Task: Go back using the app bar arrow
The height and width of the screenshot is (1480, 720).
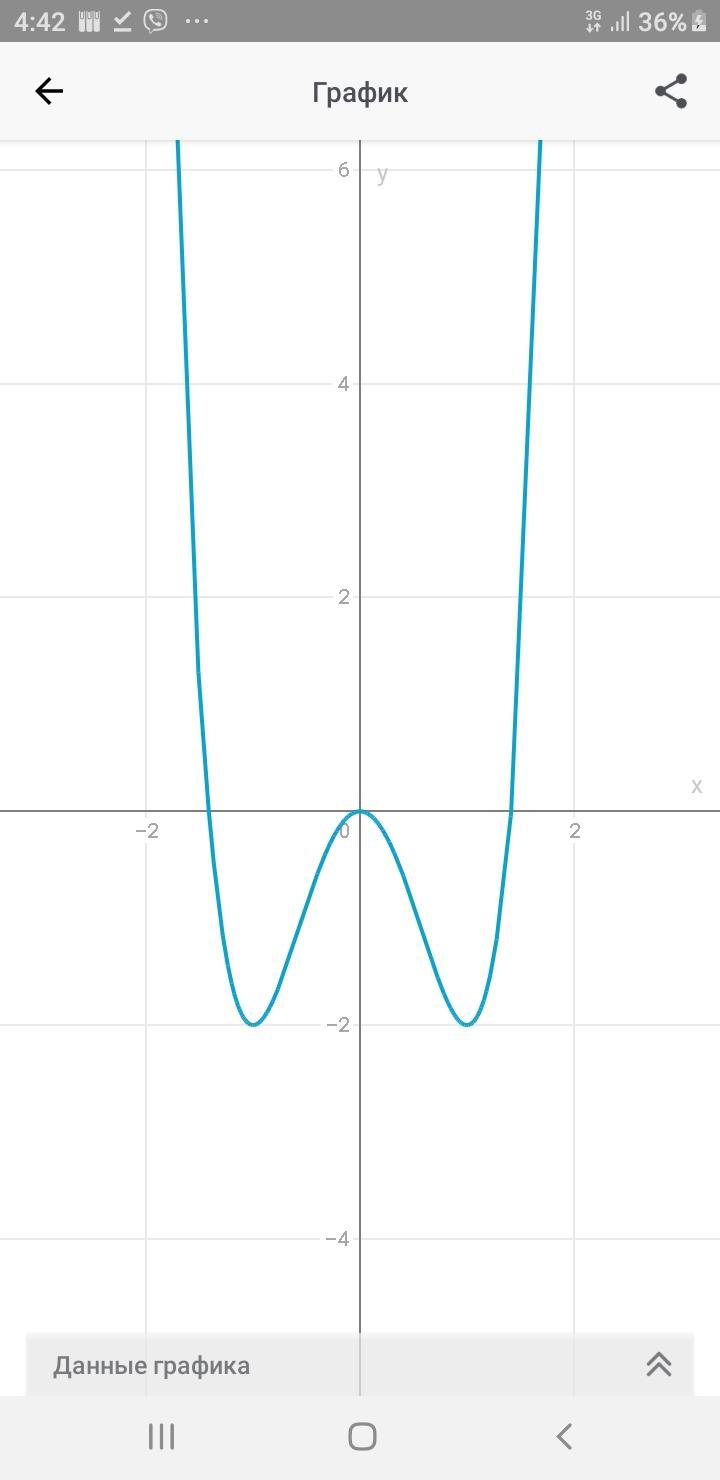Action: coord(49,92)
